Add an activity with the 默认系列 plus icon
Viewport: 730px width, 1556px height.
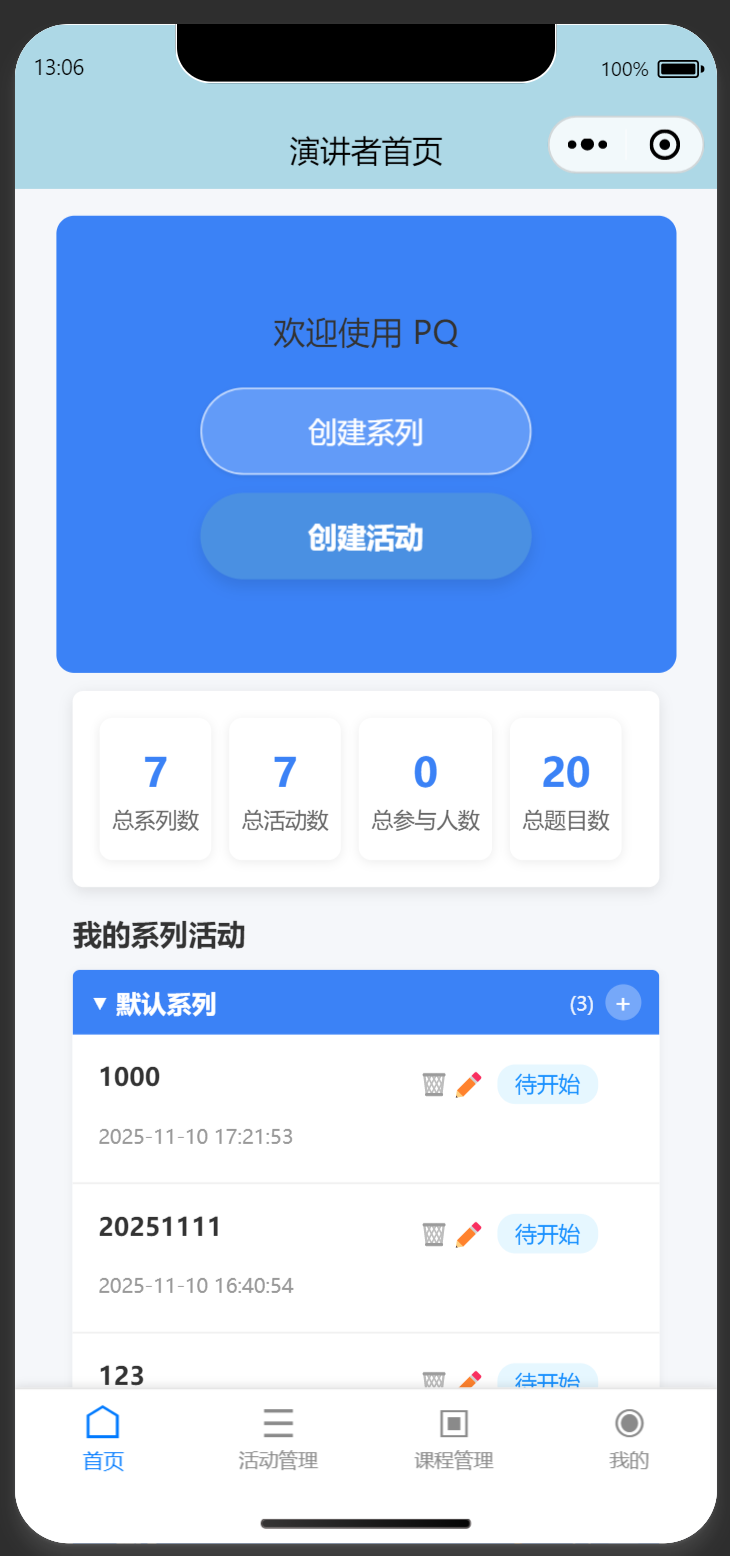[x=623, y=1003]
